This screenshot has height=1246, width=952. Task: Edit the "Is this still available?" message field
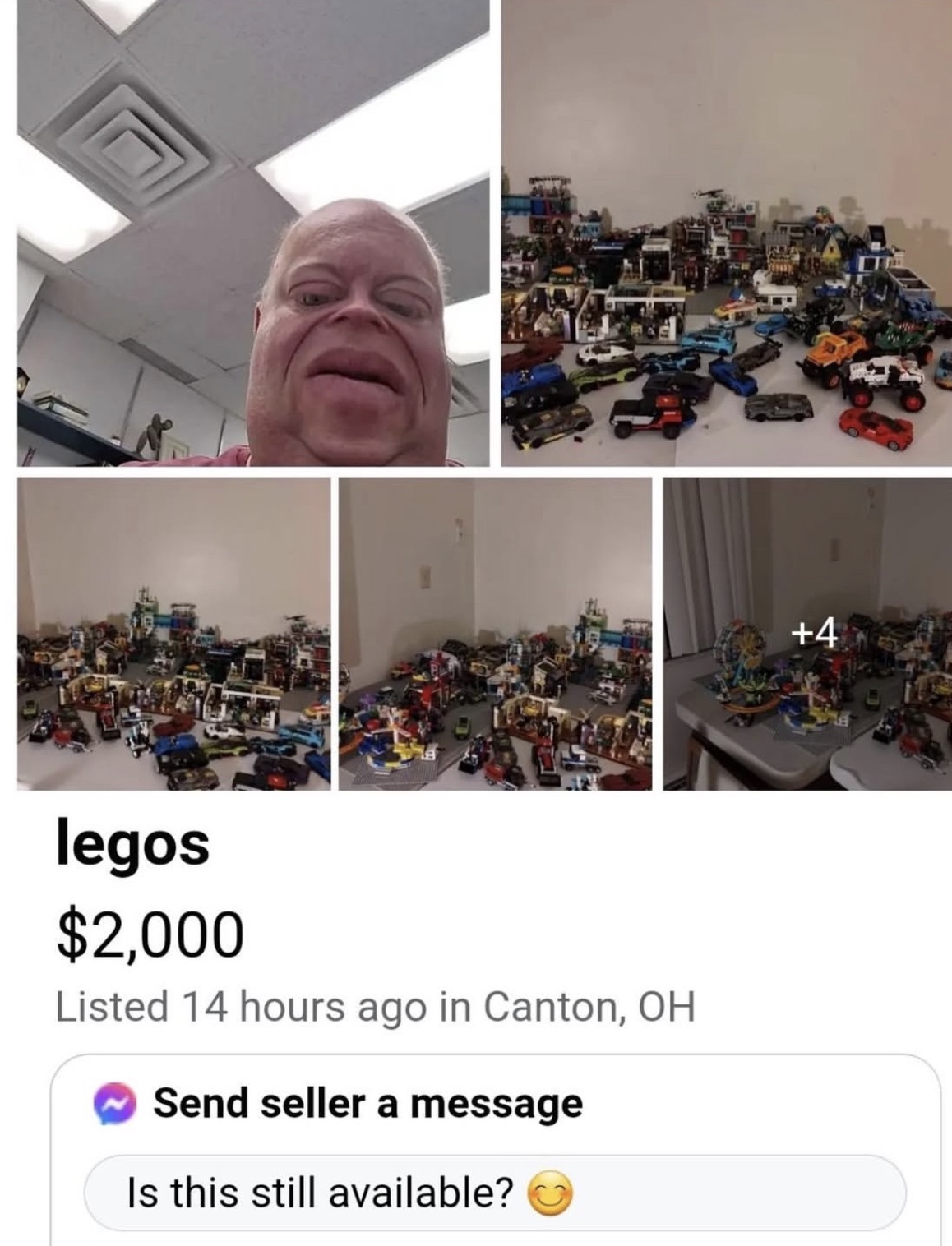[495, 1192]
